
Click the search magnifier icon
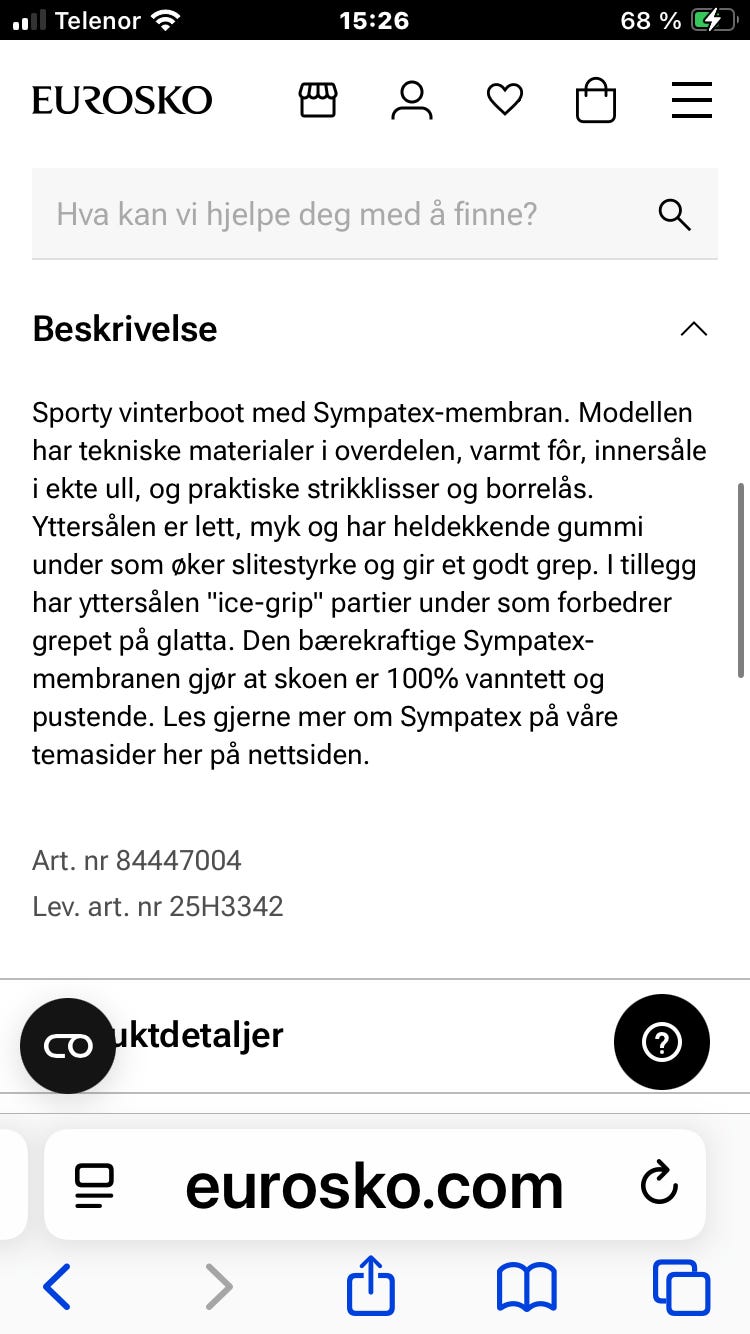pos(674,214)
